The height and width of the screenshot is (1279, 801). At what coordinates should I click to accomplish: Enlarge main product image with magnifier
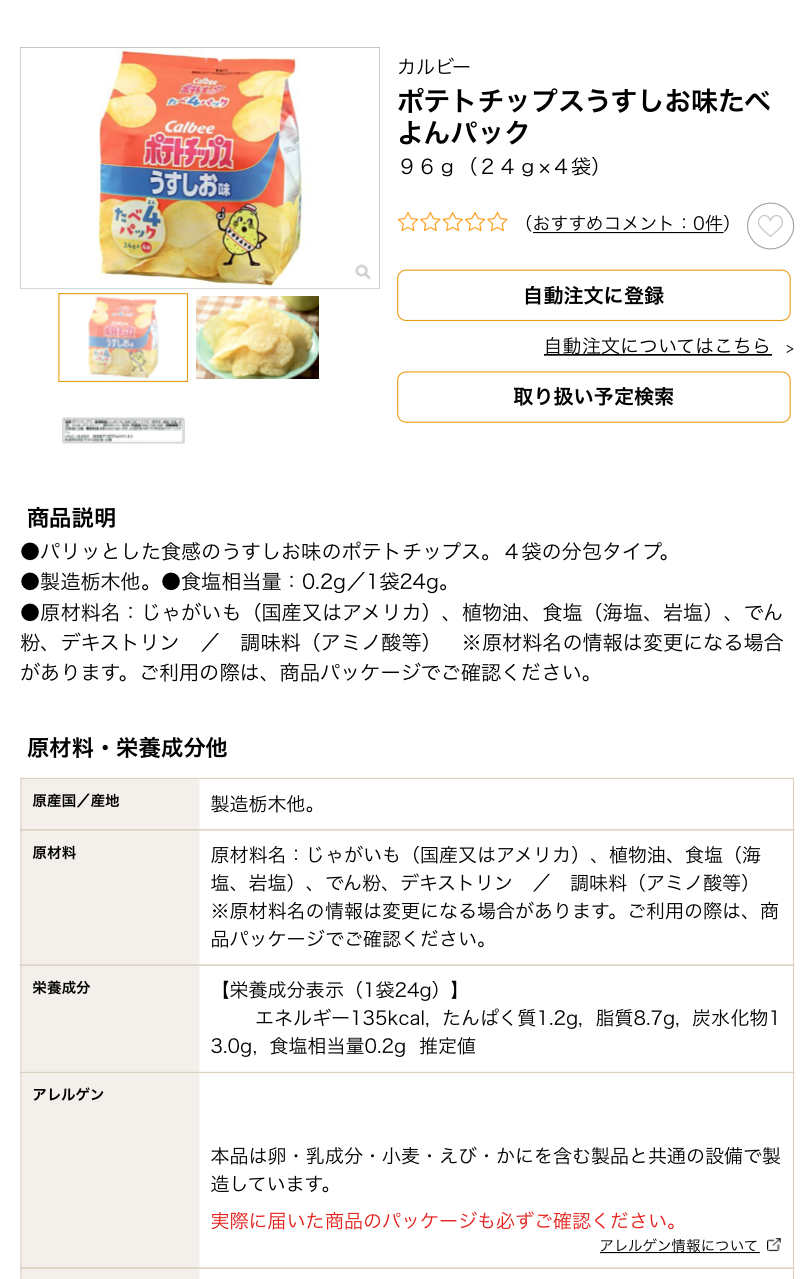(363, 272)
